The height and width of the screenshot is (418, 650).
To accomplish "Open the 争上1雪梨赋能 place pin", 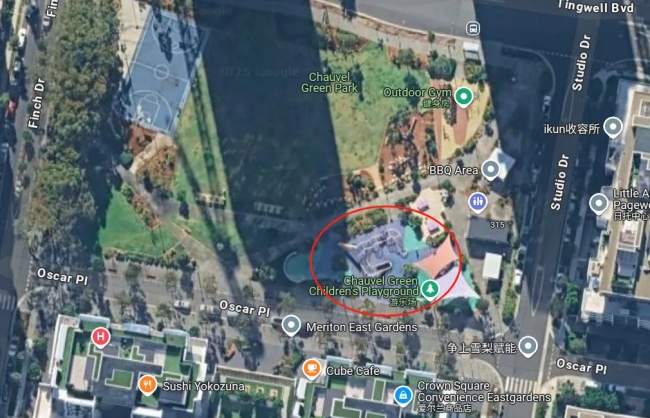I will 528,346.
